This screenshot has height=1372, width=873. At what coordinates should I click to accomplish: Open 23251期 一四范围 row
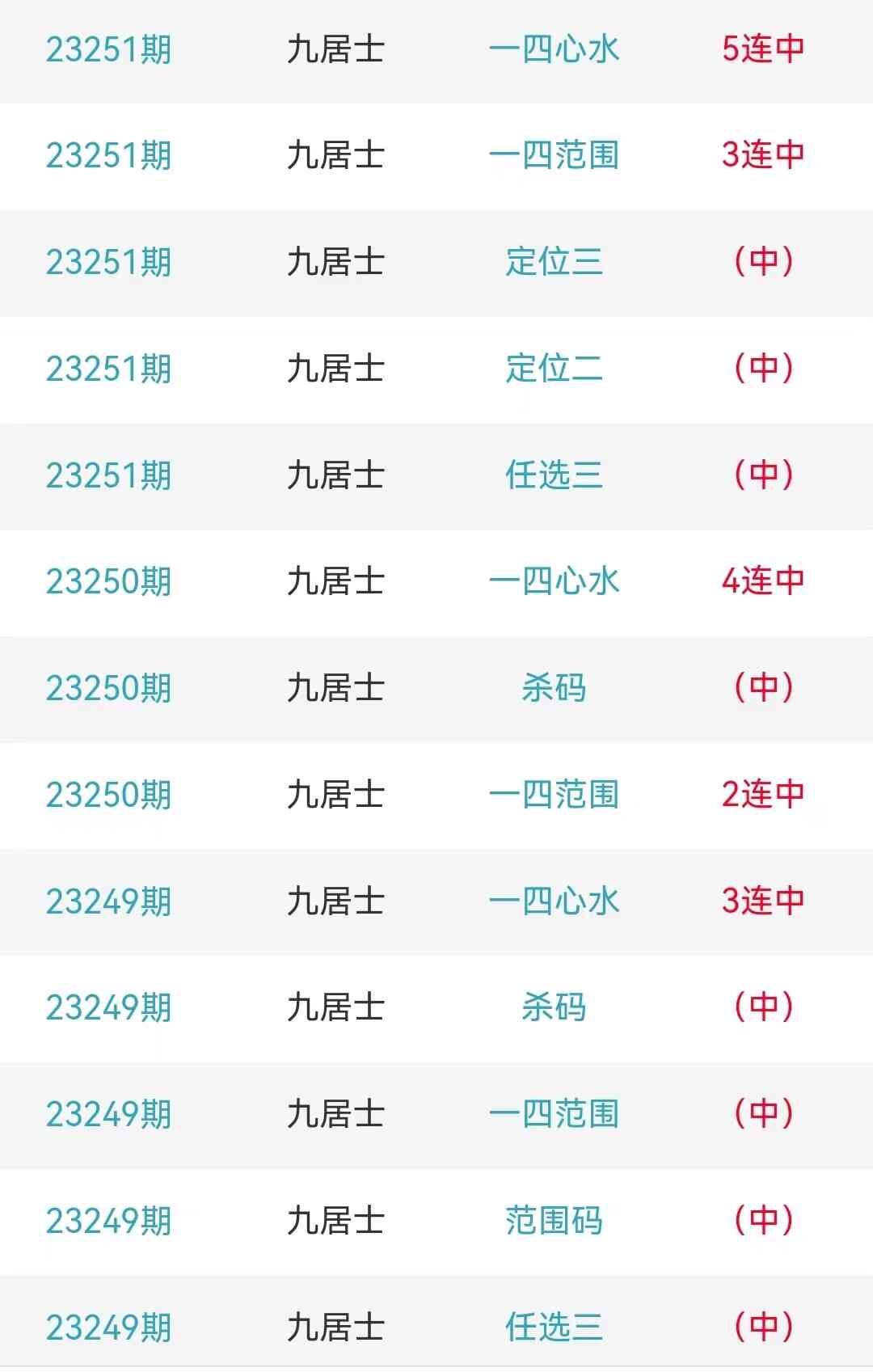[554, 156]
